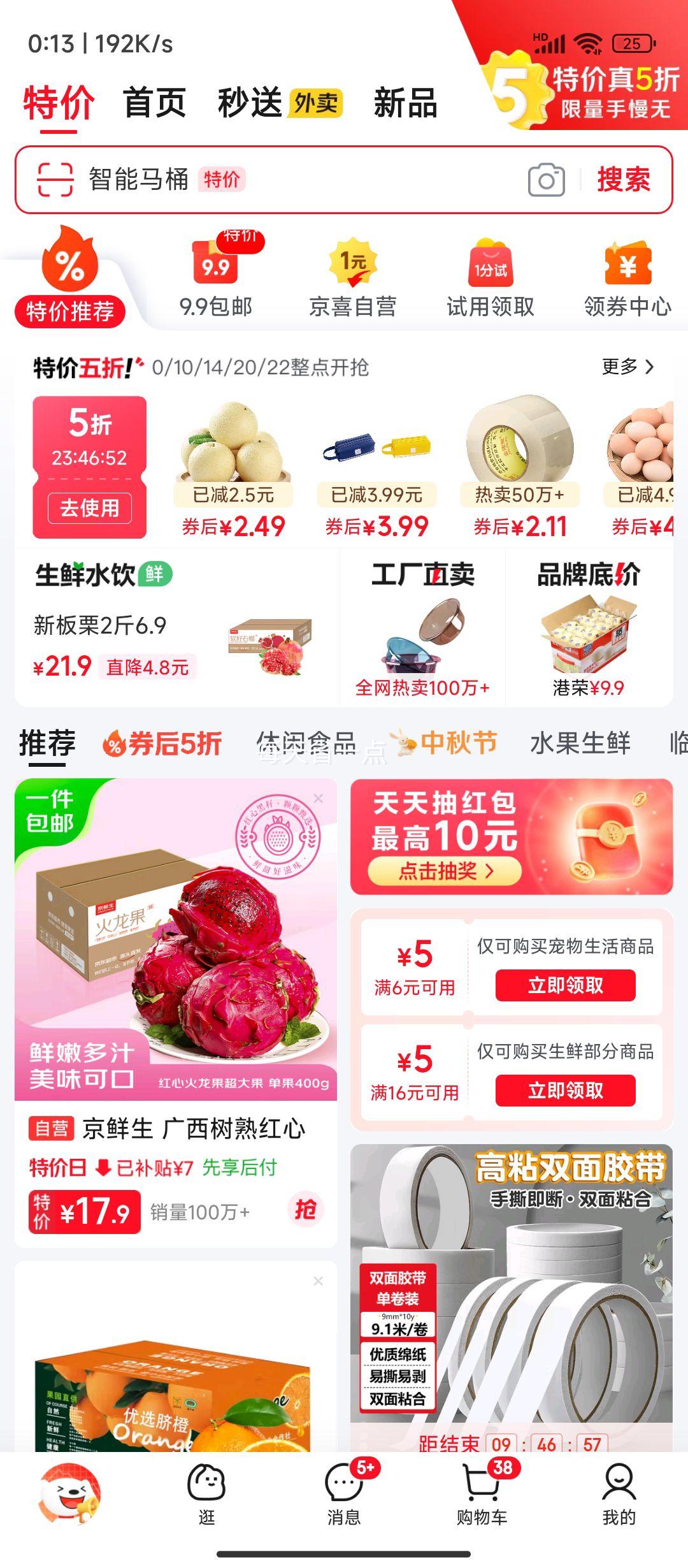Switch to the 首页 top tab
The height and width of the screenshot is (1568, 688).
coord(154,103)
